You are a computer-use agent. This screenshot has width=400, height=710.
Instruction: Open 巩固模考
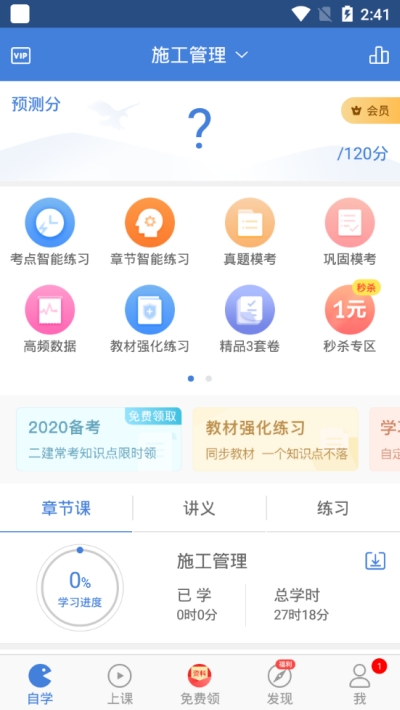tap(350, 232)
